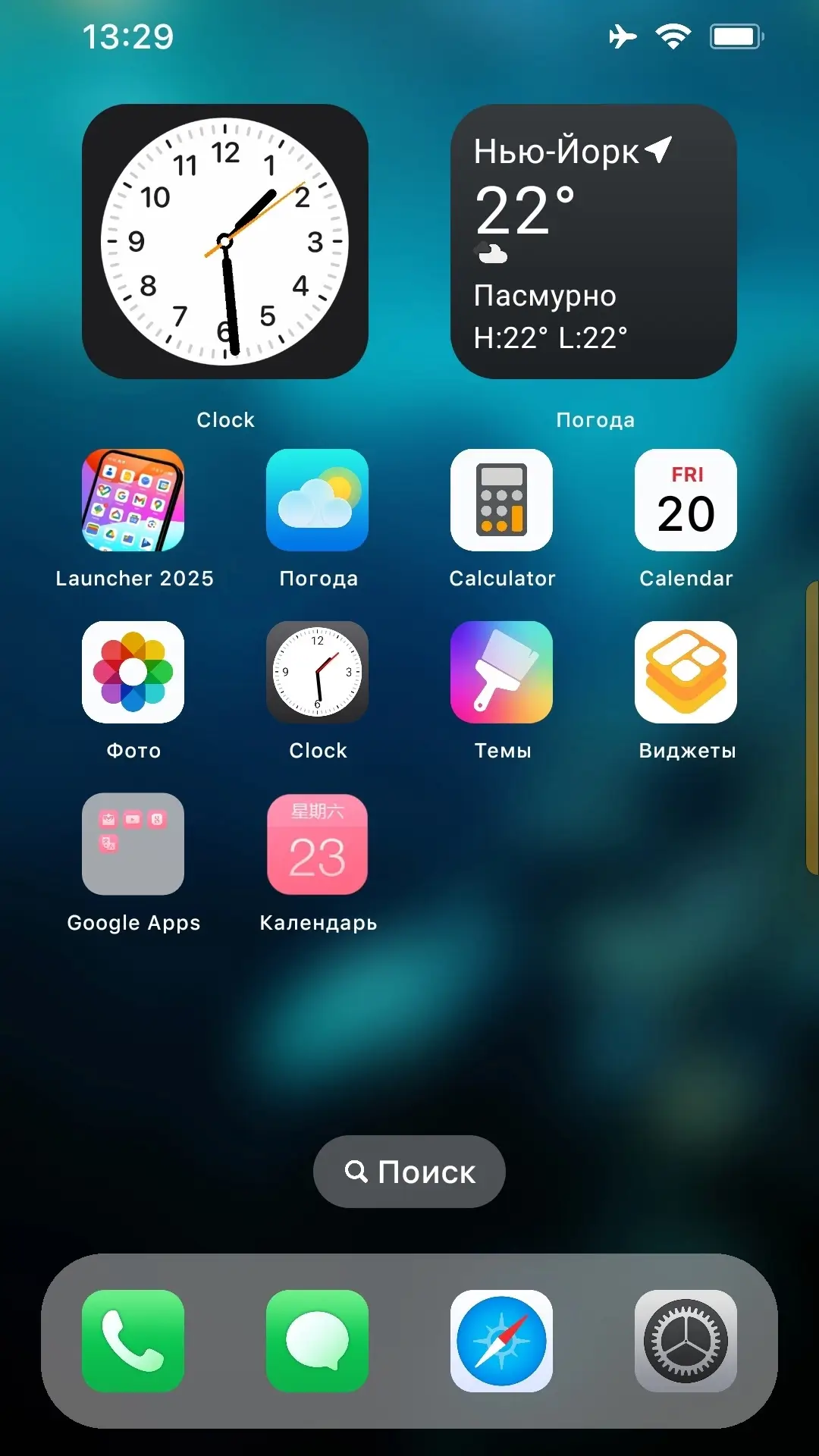Open the Calendar app showing FRI 20

tap(686, 500)
